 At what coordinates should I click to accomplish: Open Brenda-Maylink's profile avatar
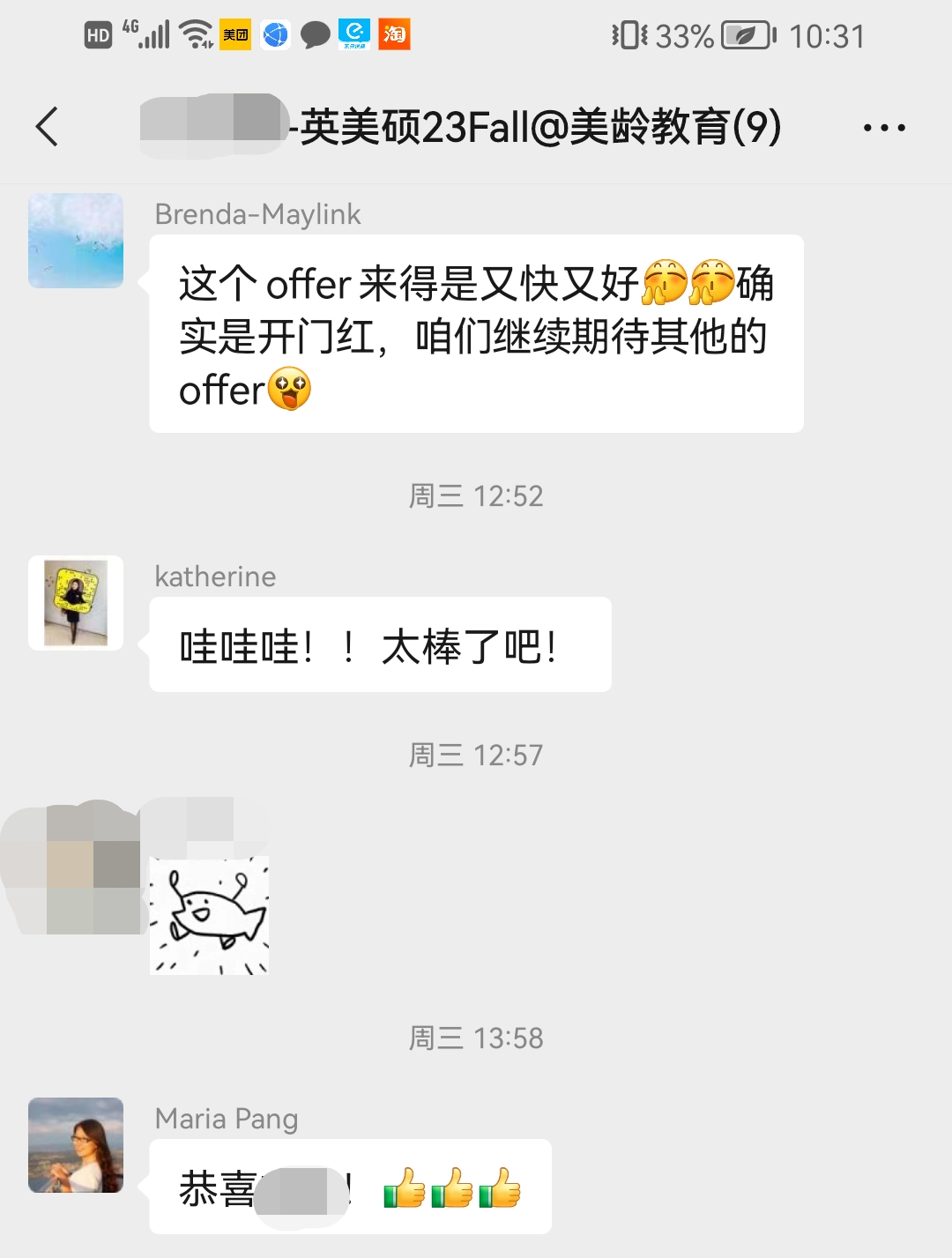(x=76, y=241)
